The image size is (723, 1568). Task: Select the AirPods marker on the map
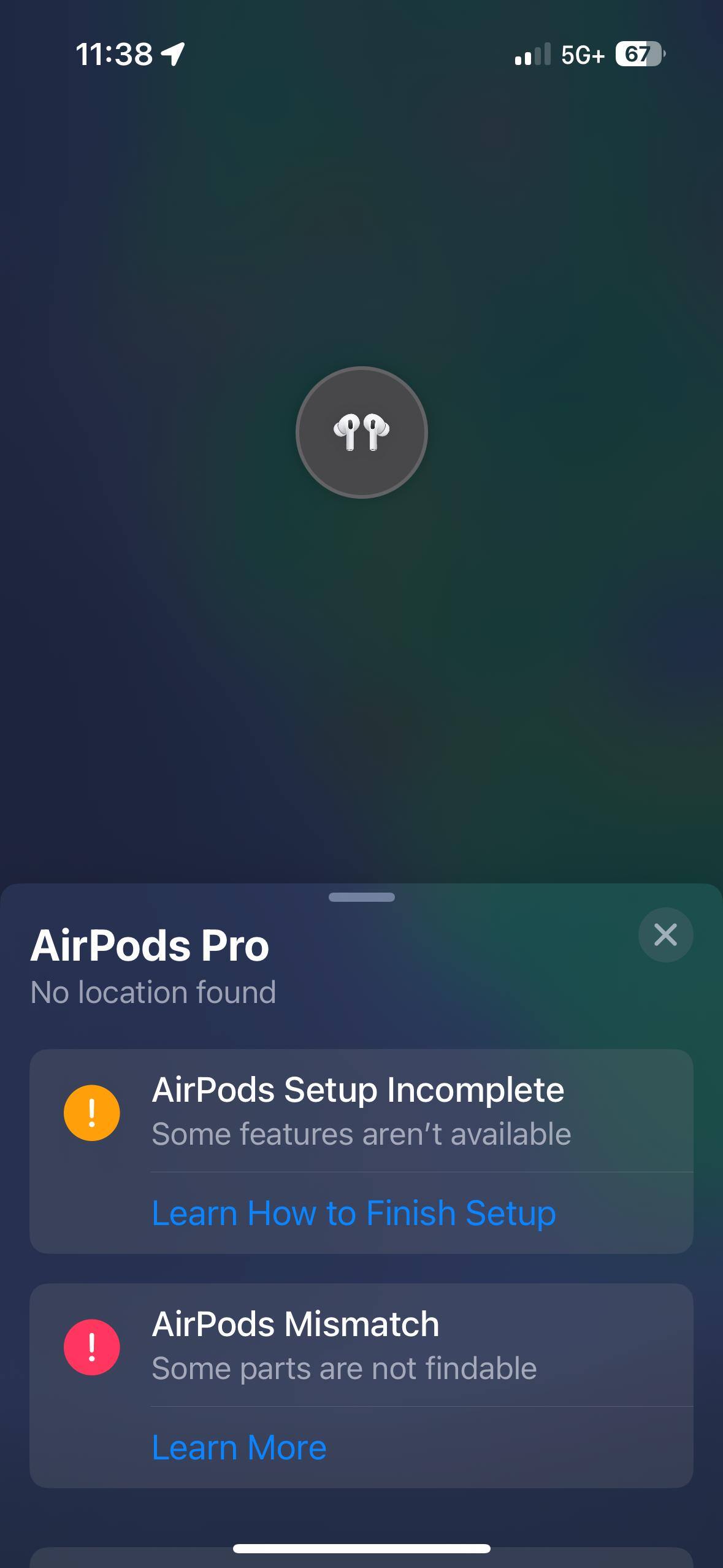click(361, 432)
